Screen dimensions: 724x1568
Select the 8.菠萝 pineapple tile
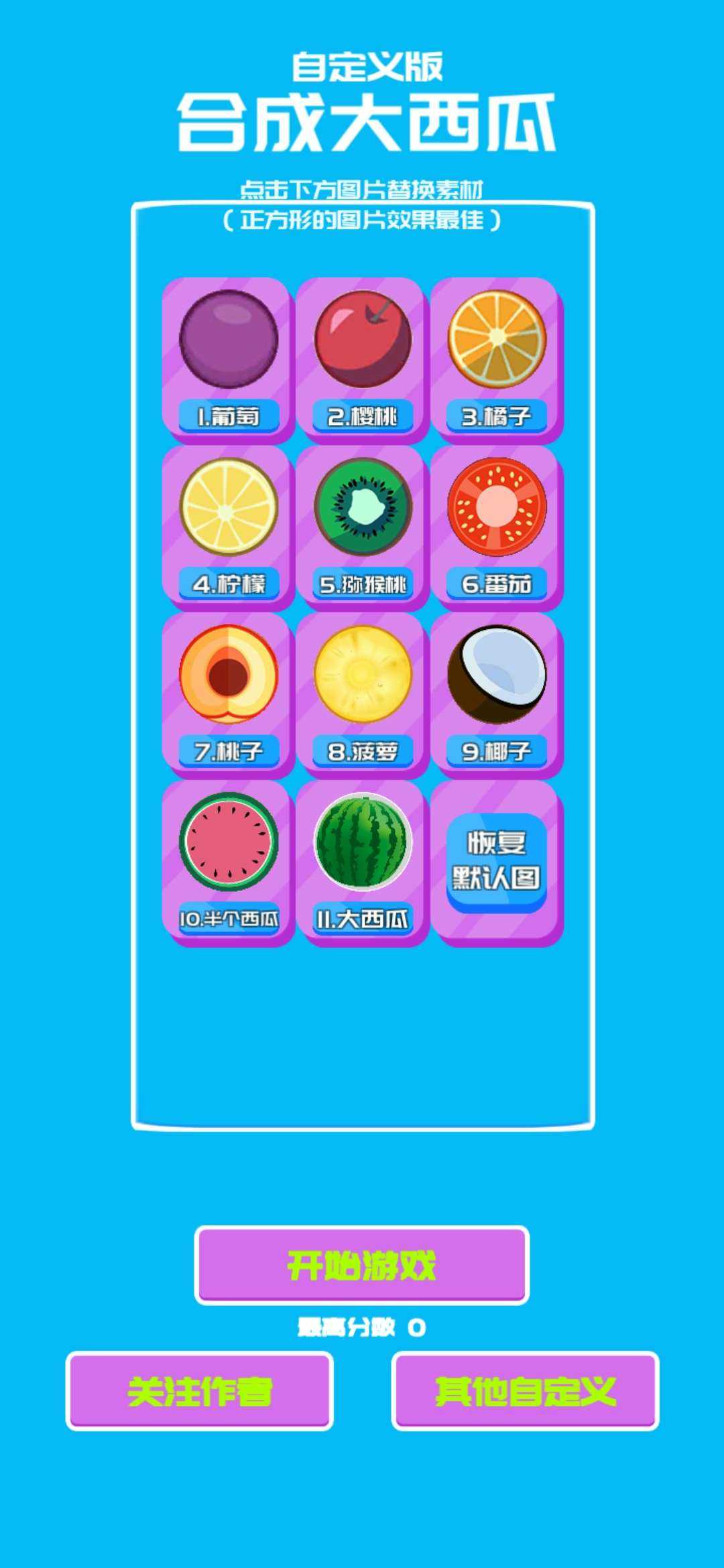(363, 695)
